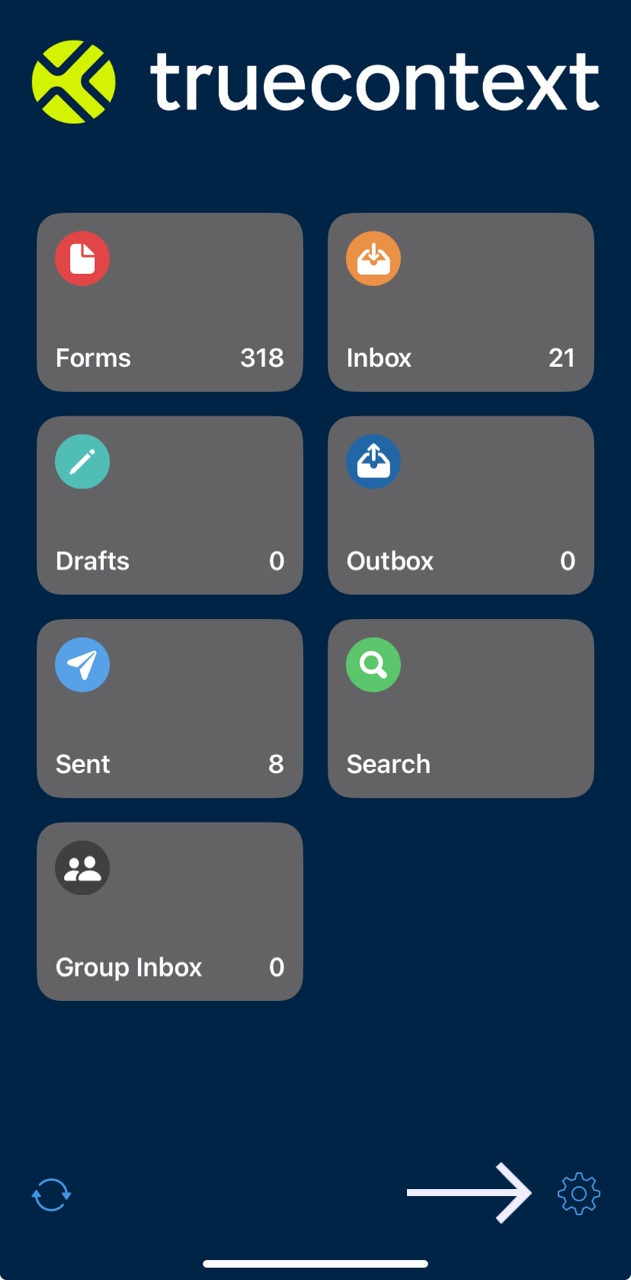
Task: View the Drafts tile
Action: point(170,505)
